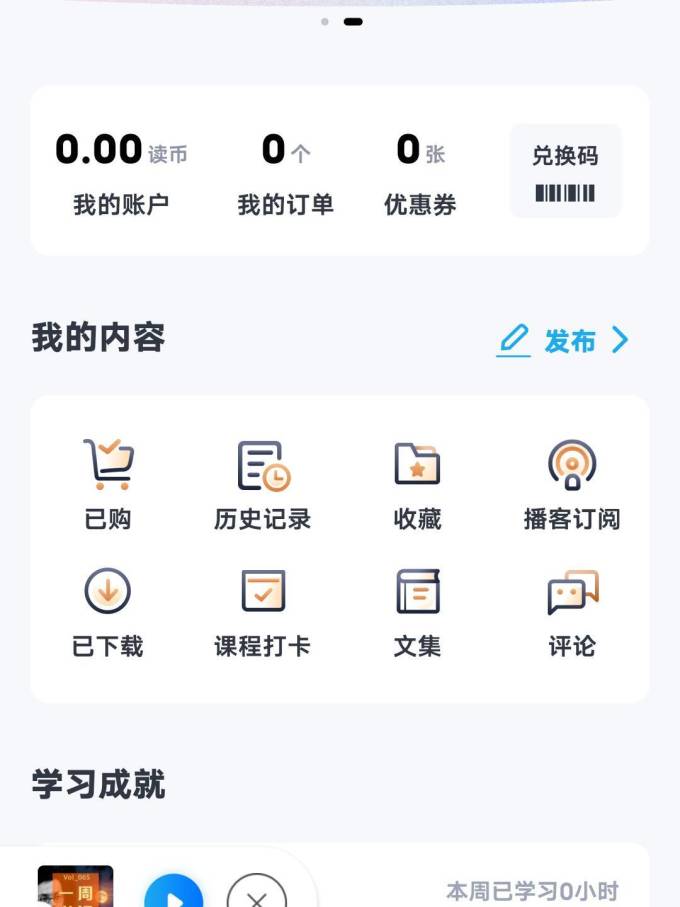Go to 播客订阅 podcast subscriptions
Image resolution: width=680 pixels, height=907 pixels.
[x=572, y=484]
